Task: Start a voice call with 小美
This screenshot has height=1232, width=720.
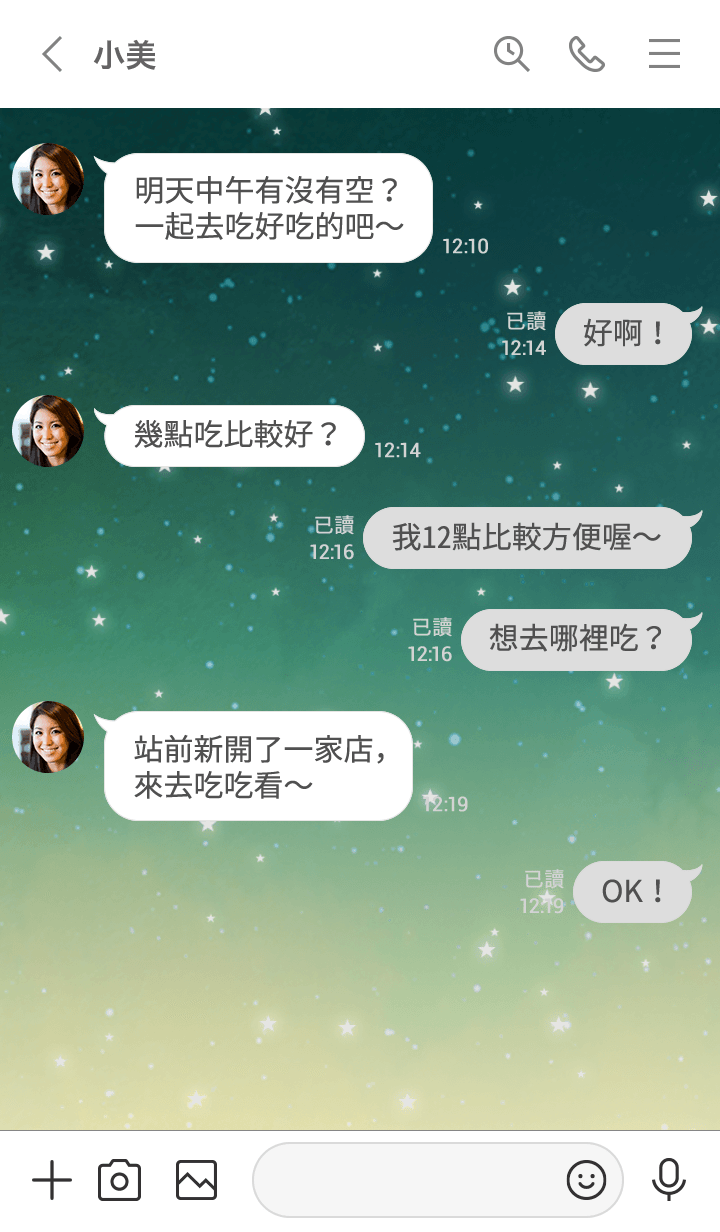Action: (x=587, y=54)
